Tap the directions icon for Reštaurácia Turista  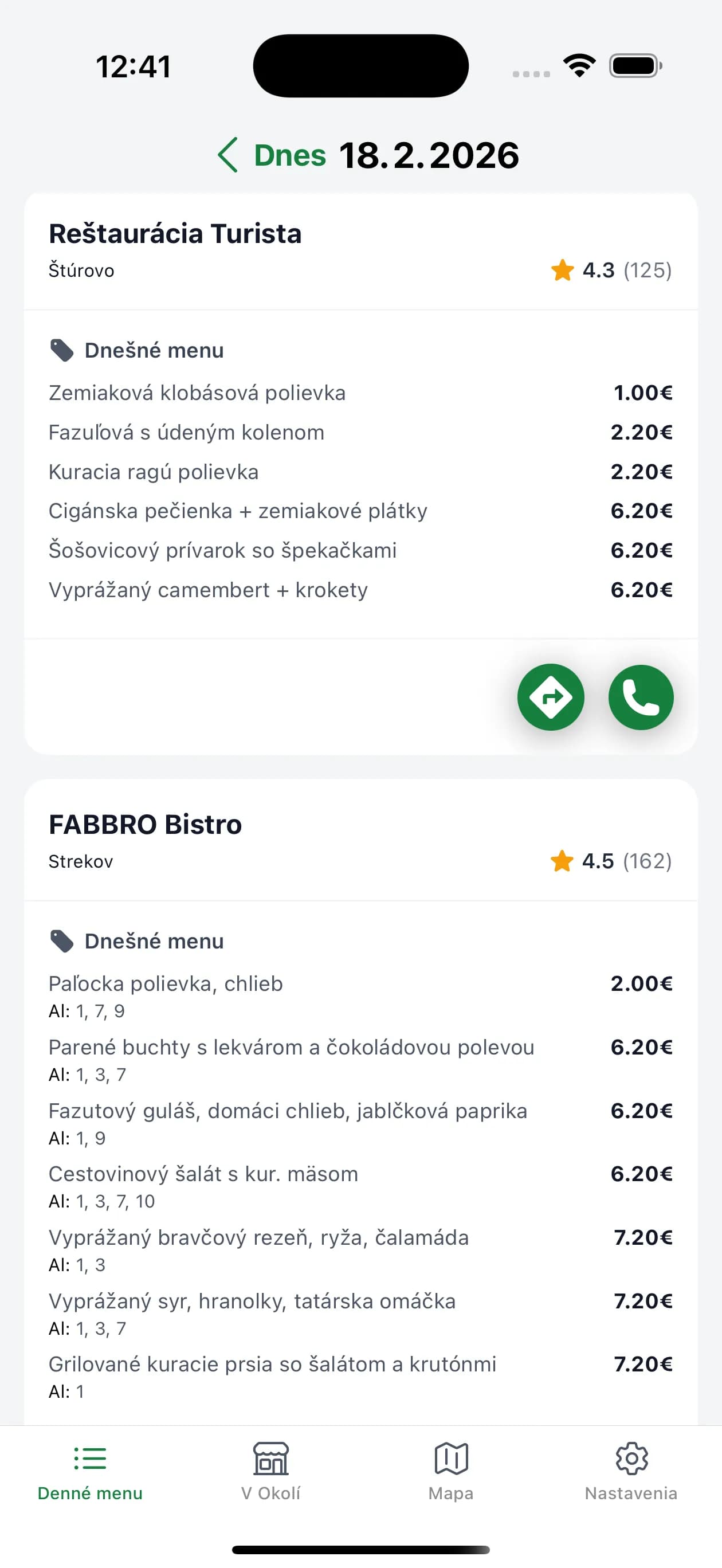[x=551, y=697]
